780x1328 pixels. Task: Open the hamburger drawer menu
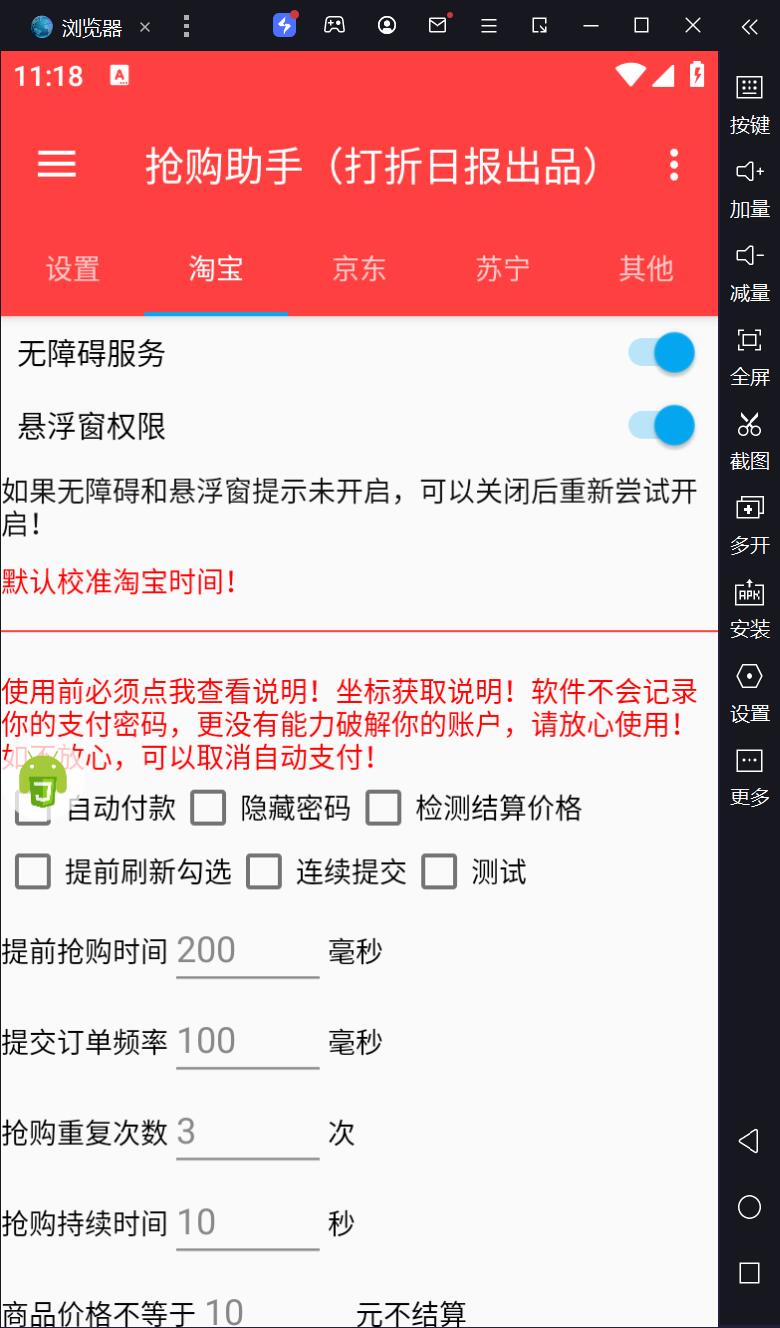(x=57, y=165)
